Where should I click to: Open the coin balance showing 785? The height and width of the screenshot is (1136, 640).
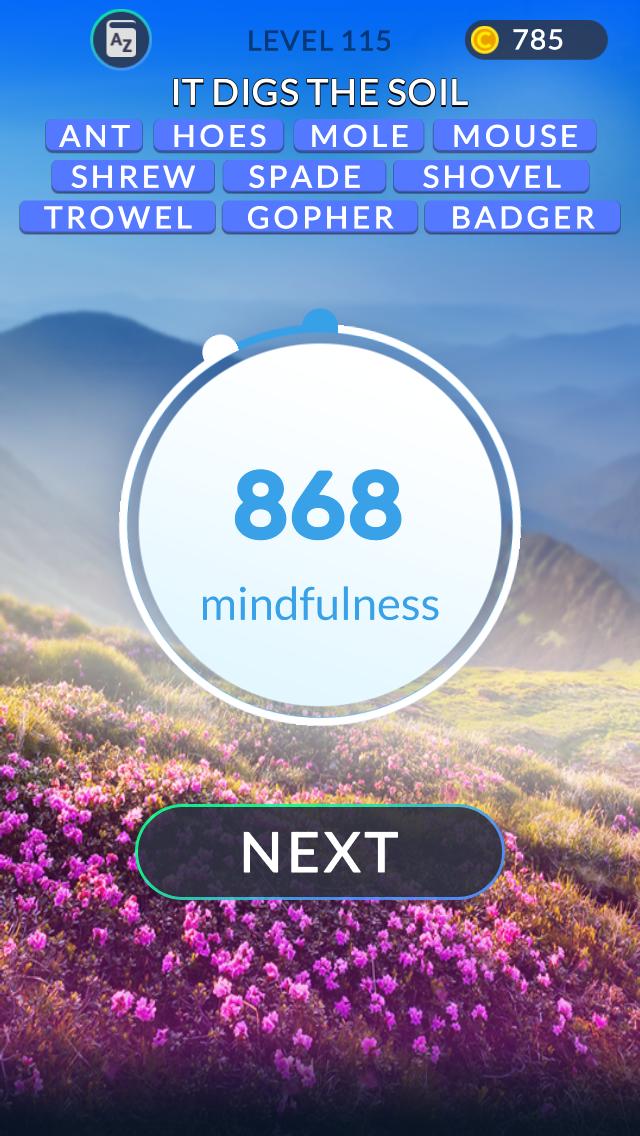pyautogui.click(x=537, y=40)
